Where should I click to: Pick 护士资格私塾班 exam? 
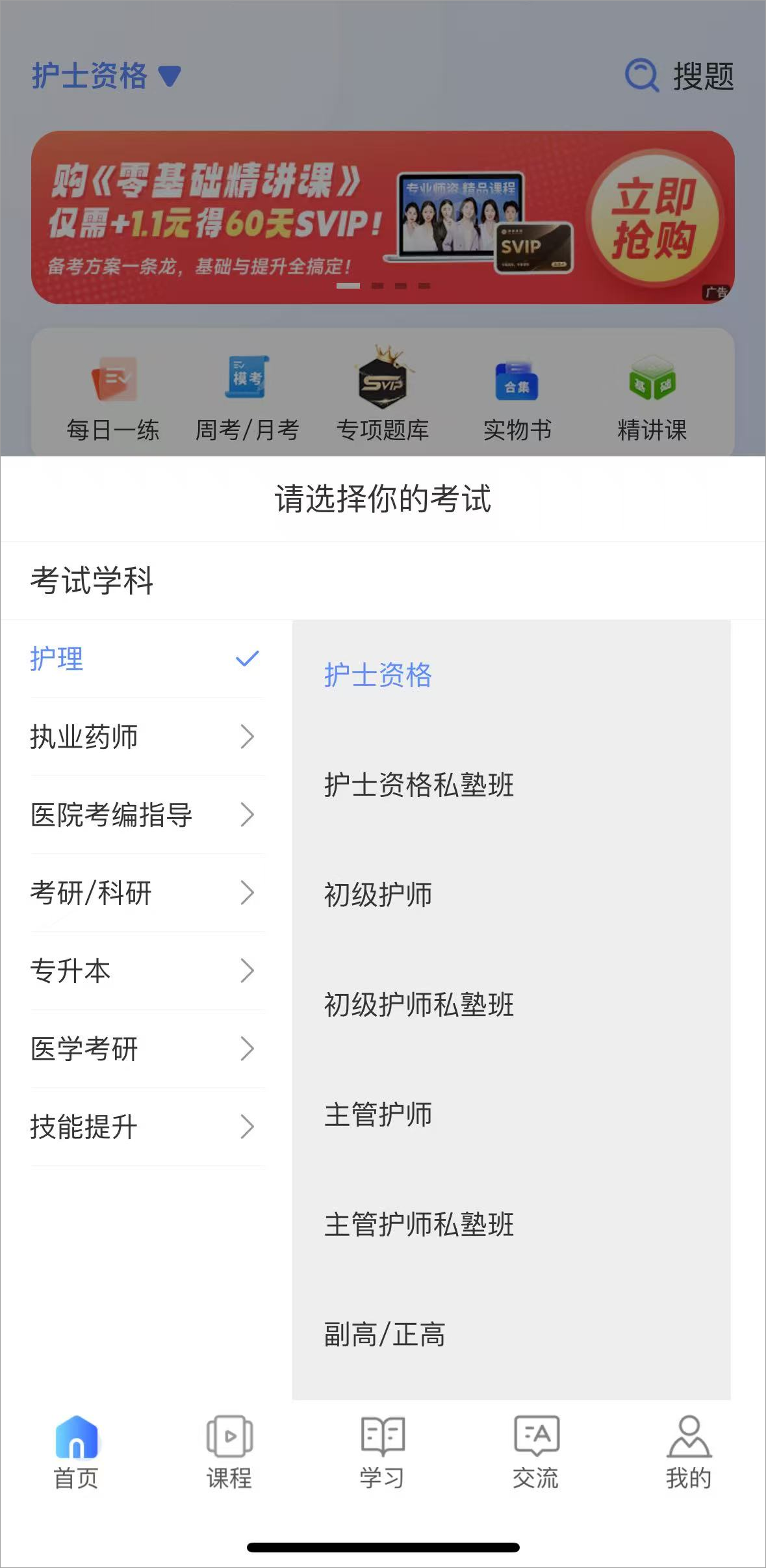click(419, 785)
